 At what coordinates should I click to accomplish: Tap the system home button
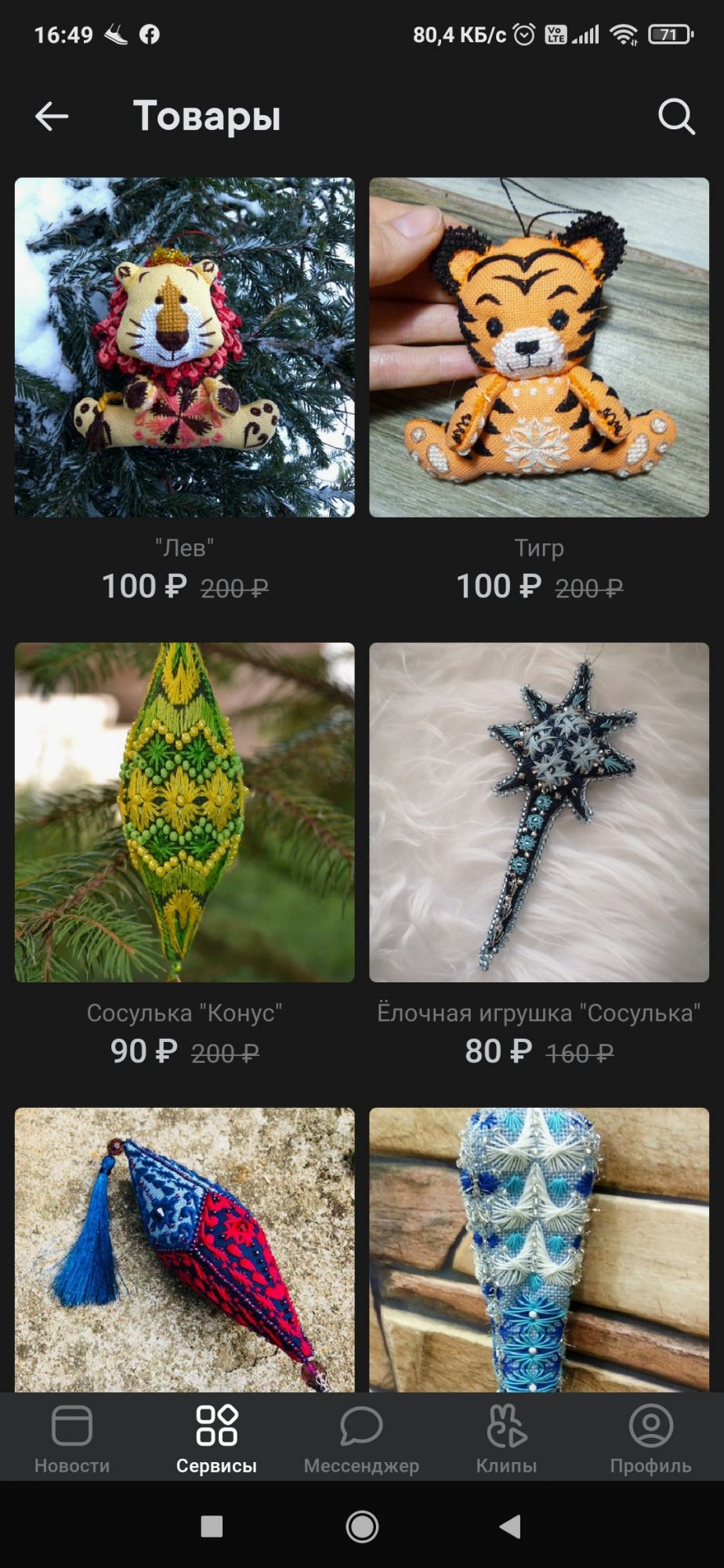point(362,1526)
